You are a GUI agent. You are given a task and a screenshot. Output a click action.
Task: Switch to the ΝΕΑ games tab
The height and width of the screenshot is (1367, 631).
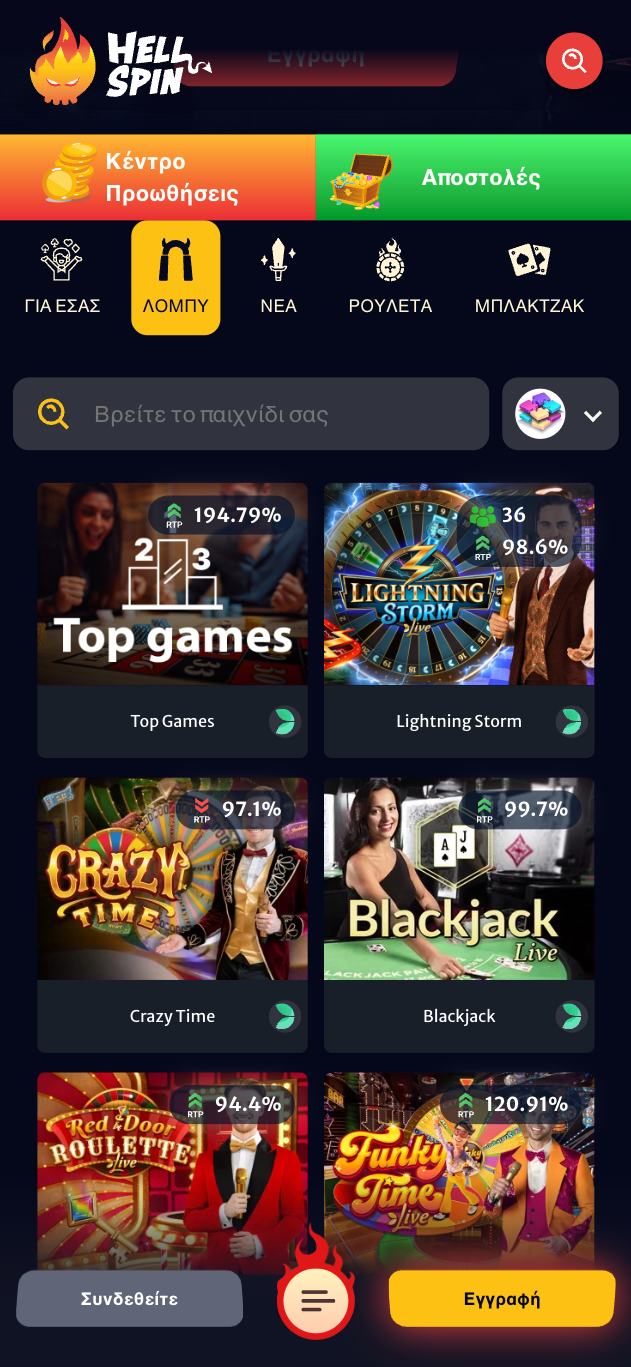click(278, 278)
